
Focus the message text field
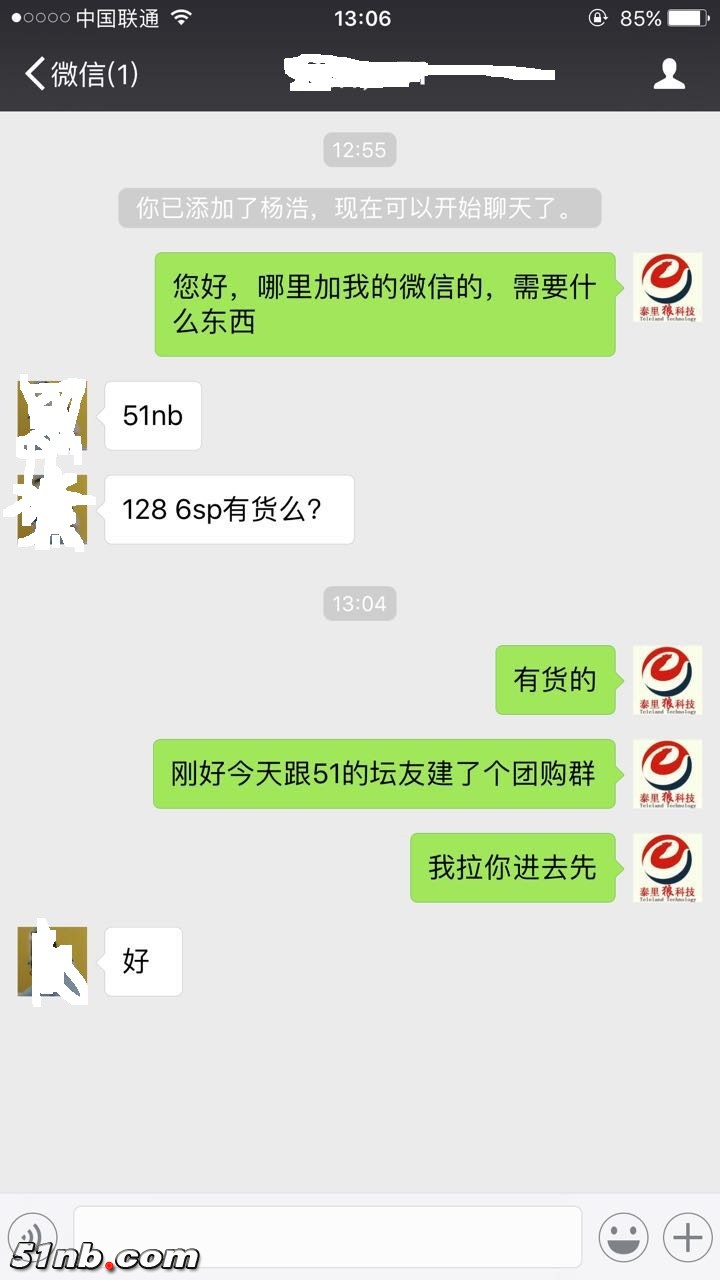point(327,1236)
